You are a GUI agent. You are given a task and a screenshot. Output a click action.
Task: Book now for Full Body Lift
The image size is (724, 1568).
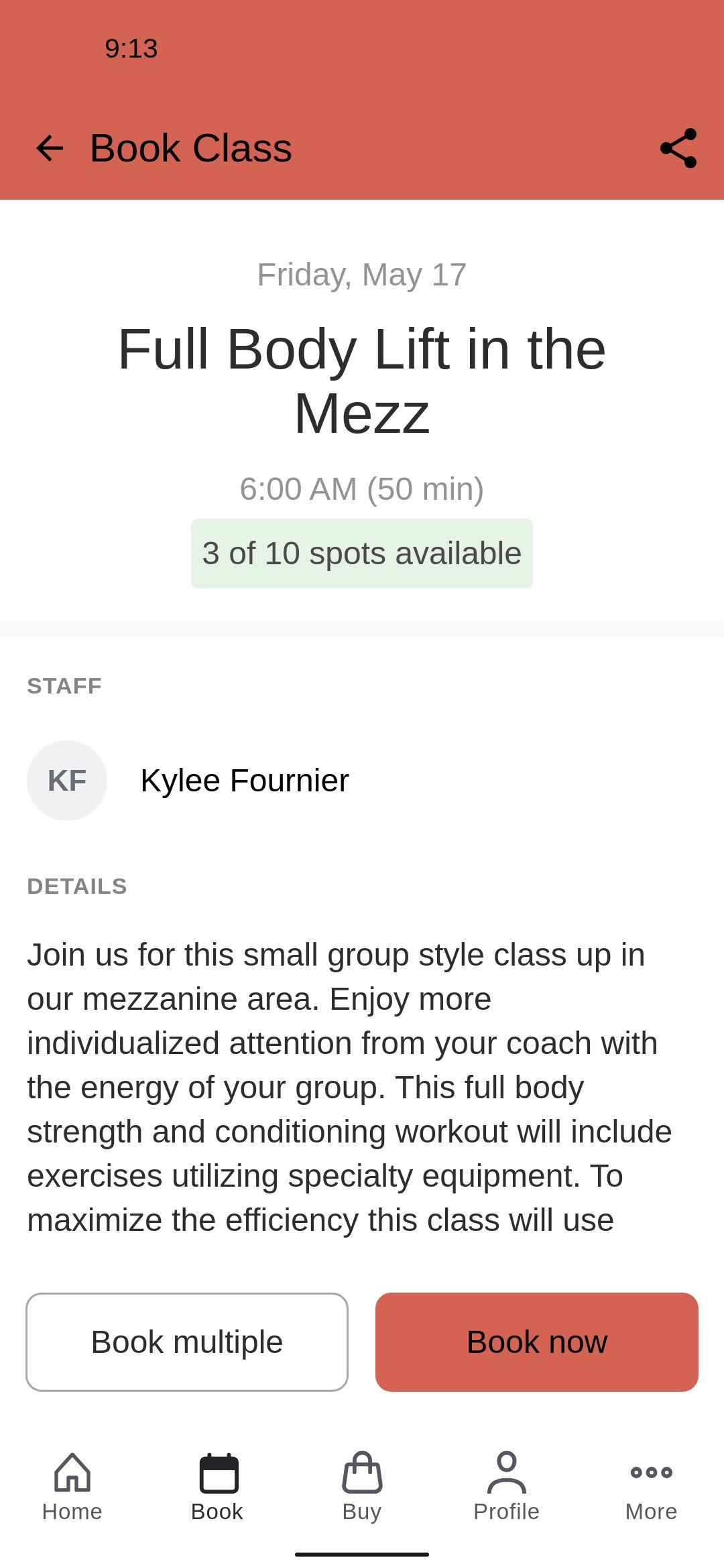[x=537, y=1342]
